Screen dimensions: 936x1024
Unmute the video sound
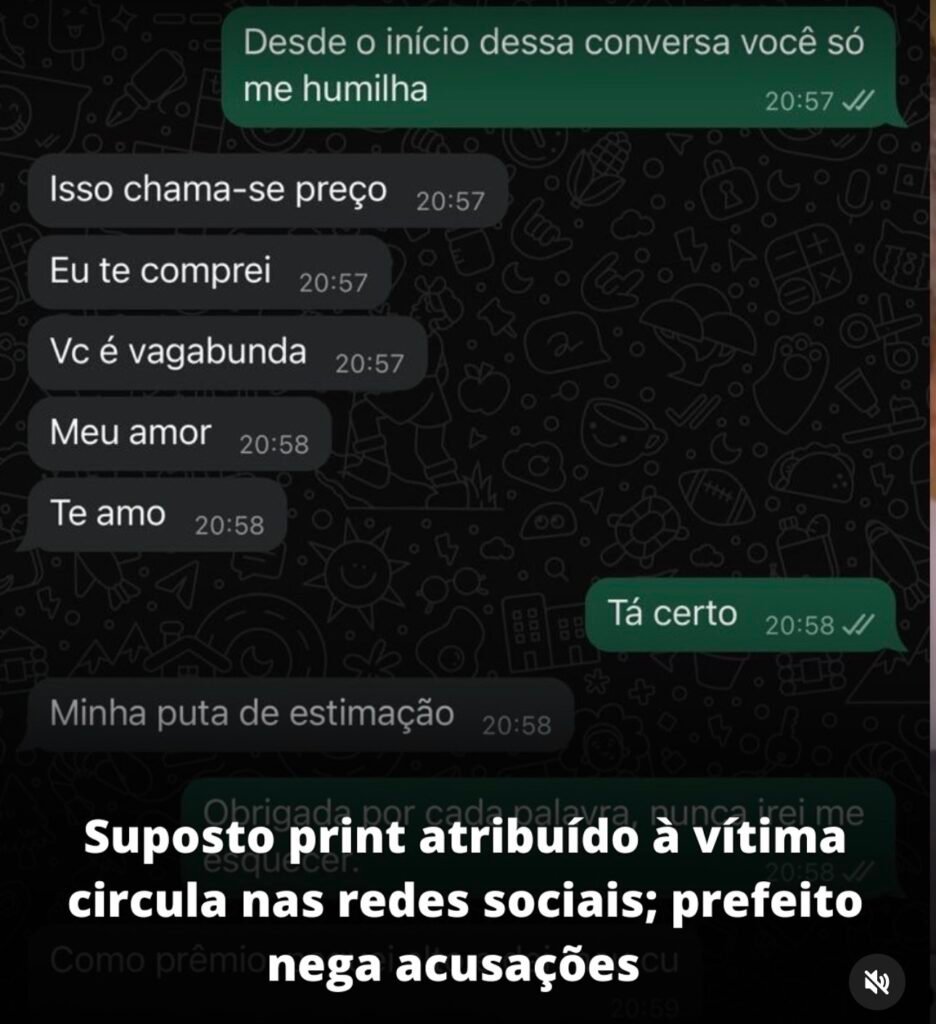click(x=877, y=982)
